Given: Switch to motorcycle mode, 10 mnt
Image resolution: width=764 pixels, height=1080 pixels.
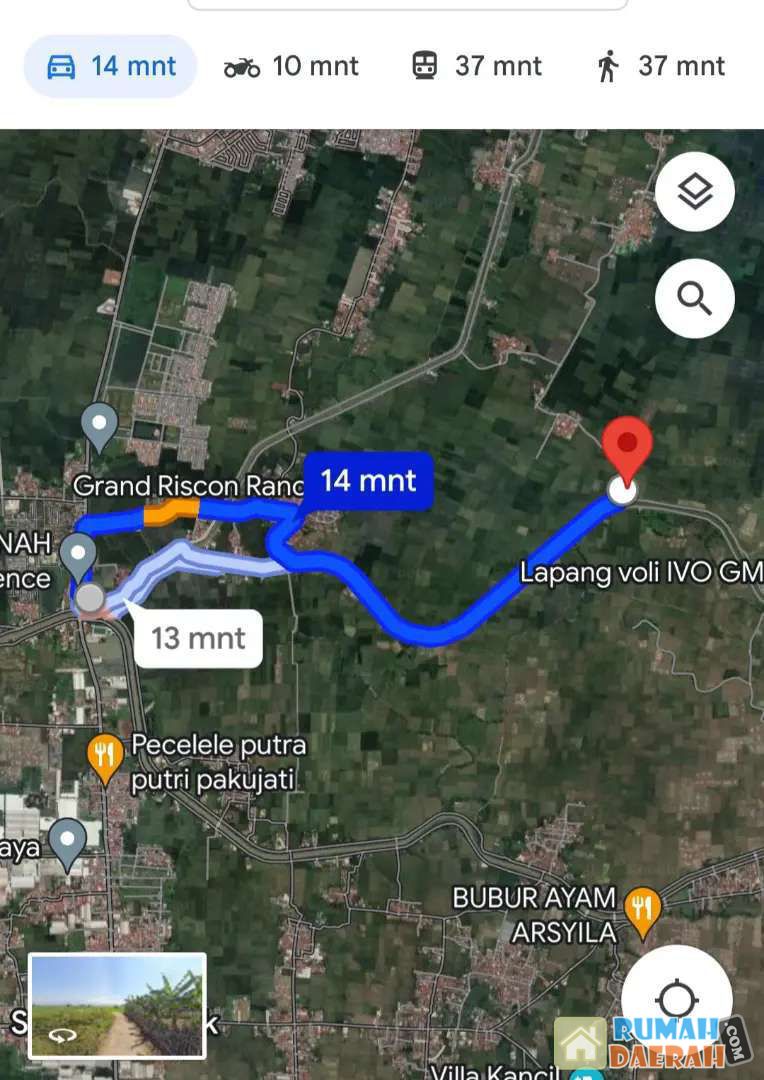Looking at the screenshot, I should (291, 67).
